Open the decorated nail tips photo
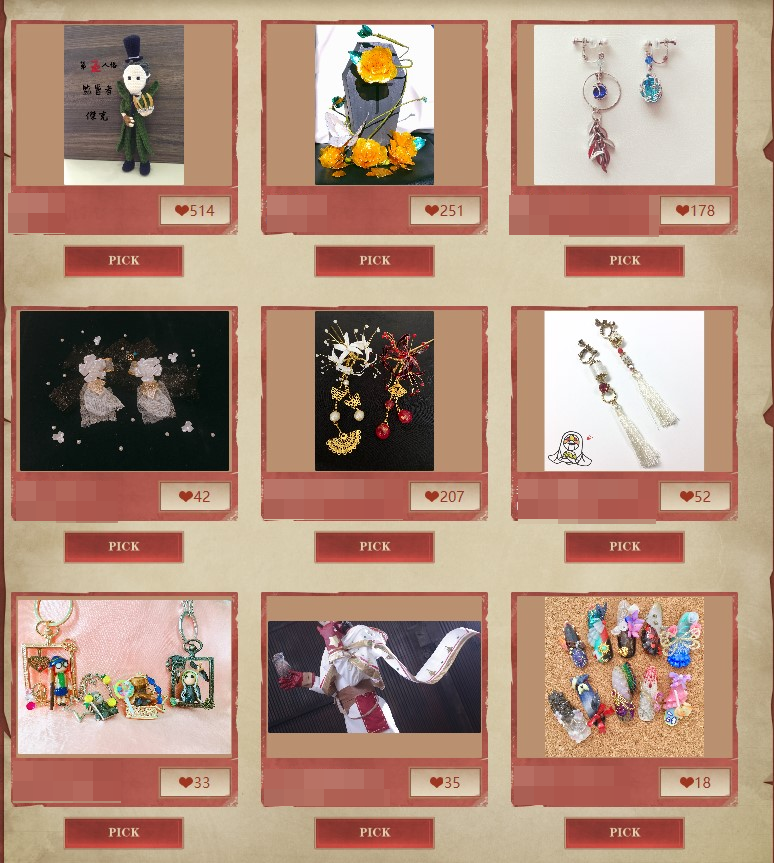This screenshot has height=863, width=774. pos(624,677)
